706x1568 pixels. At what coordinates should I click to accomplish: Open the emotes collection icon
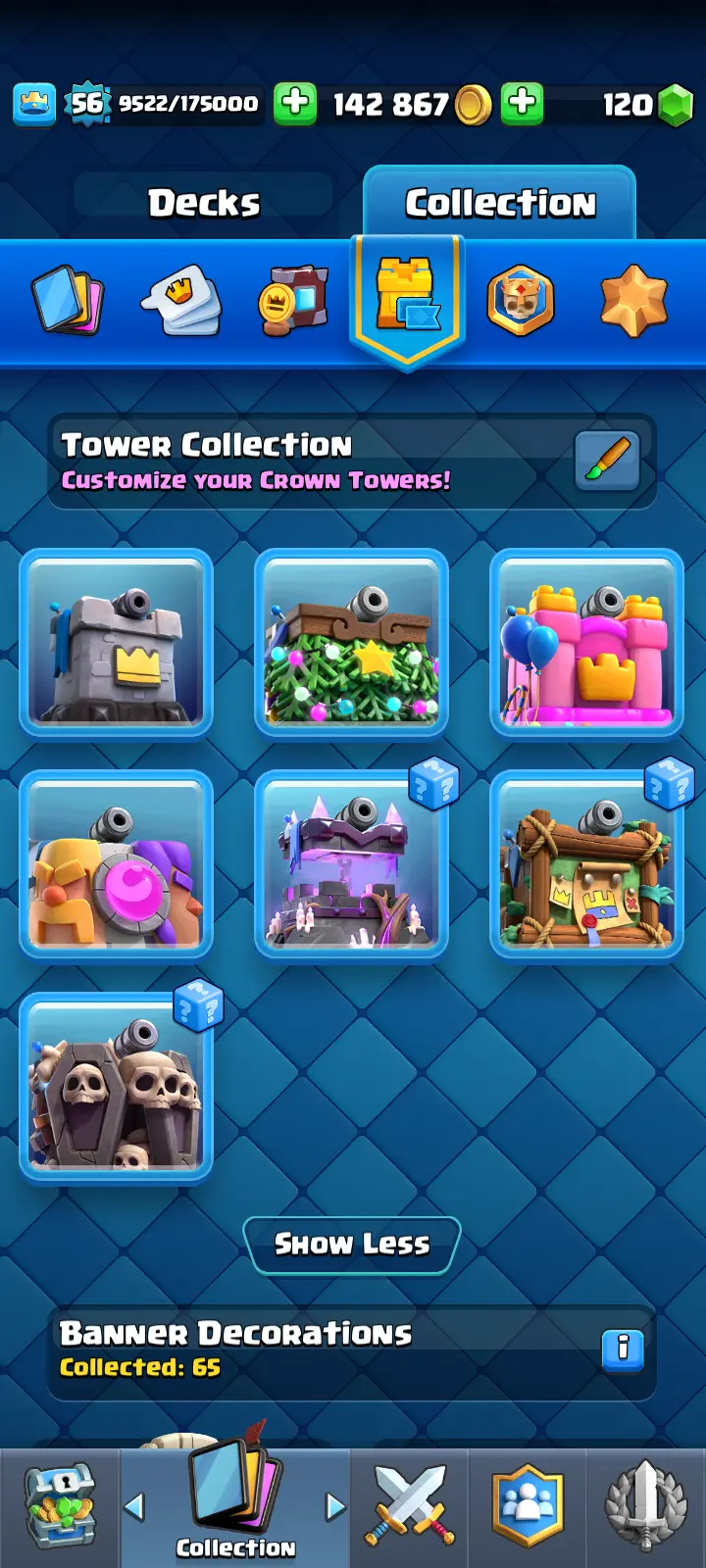click(180, 299)
